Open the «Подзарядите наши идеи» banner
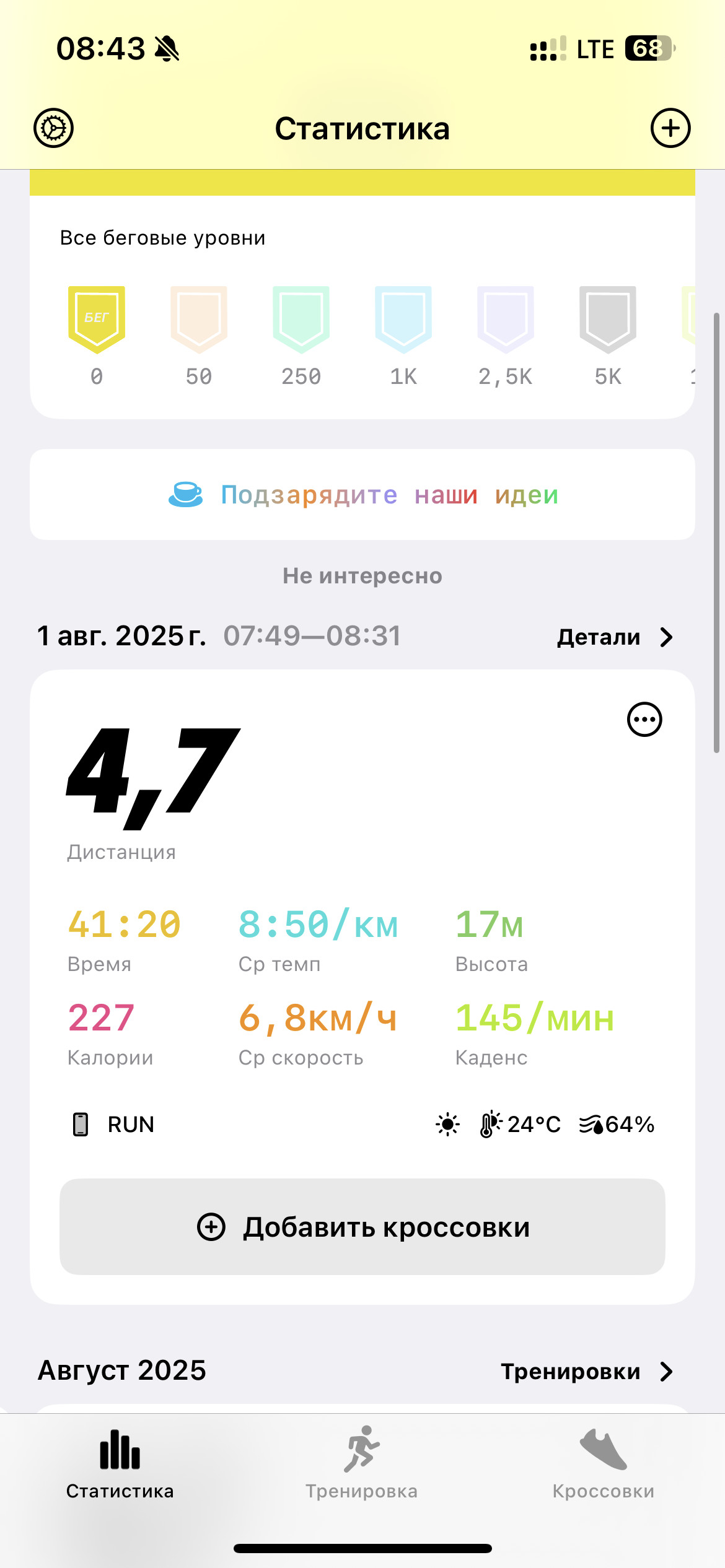 coord(362,495)
